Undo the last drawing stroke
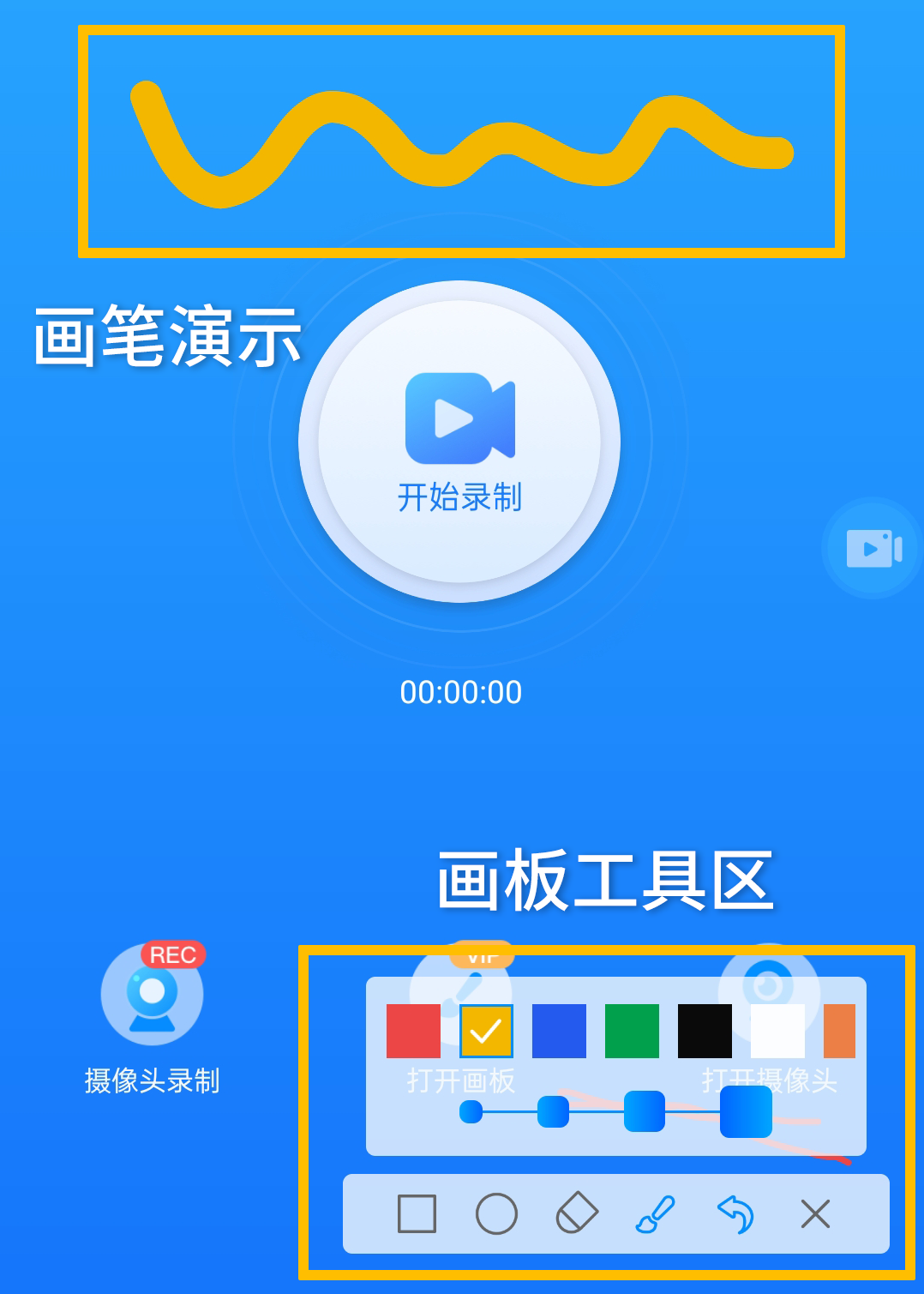This screenshot has height=1294, width=924. (735, 1213)
